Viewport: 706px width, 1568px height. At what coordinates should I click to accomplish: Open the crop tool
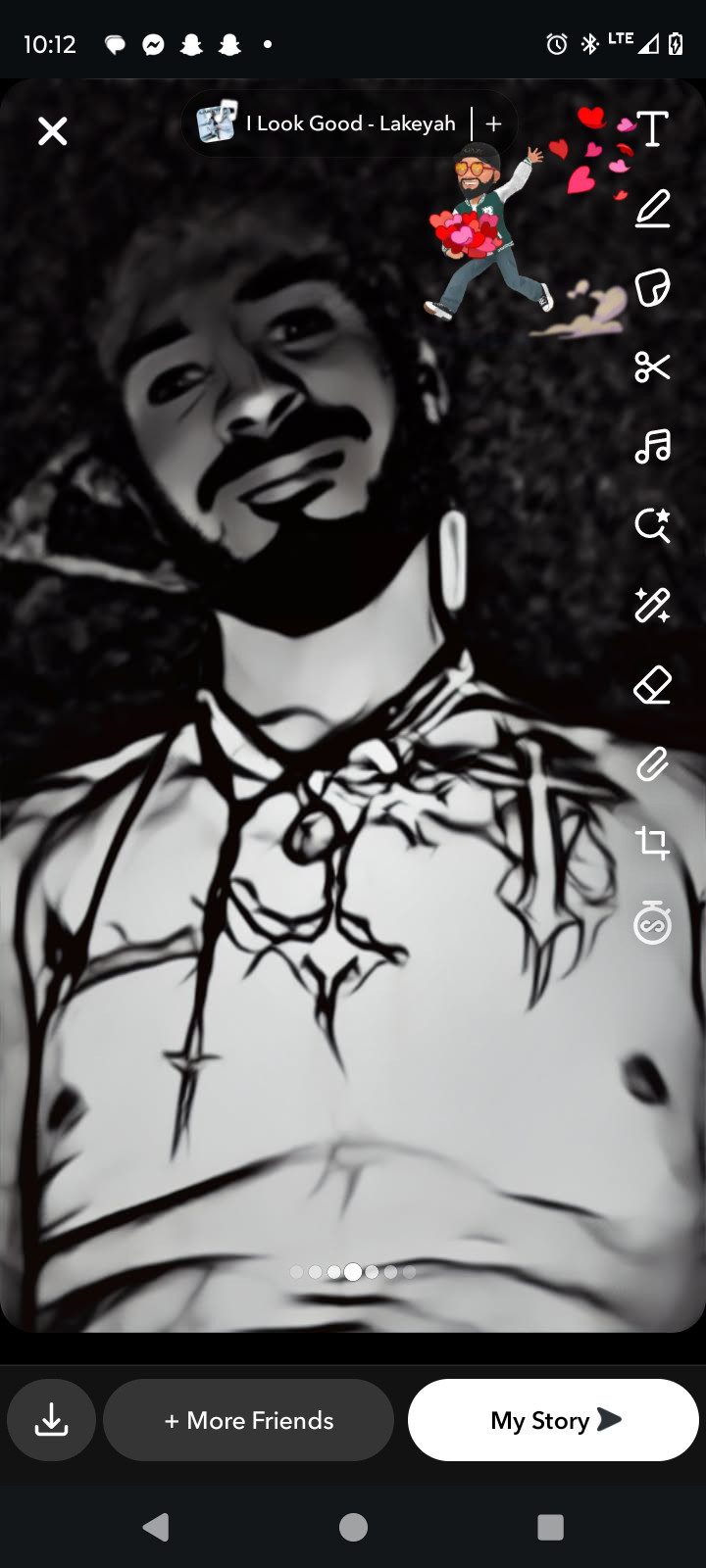652,843
